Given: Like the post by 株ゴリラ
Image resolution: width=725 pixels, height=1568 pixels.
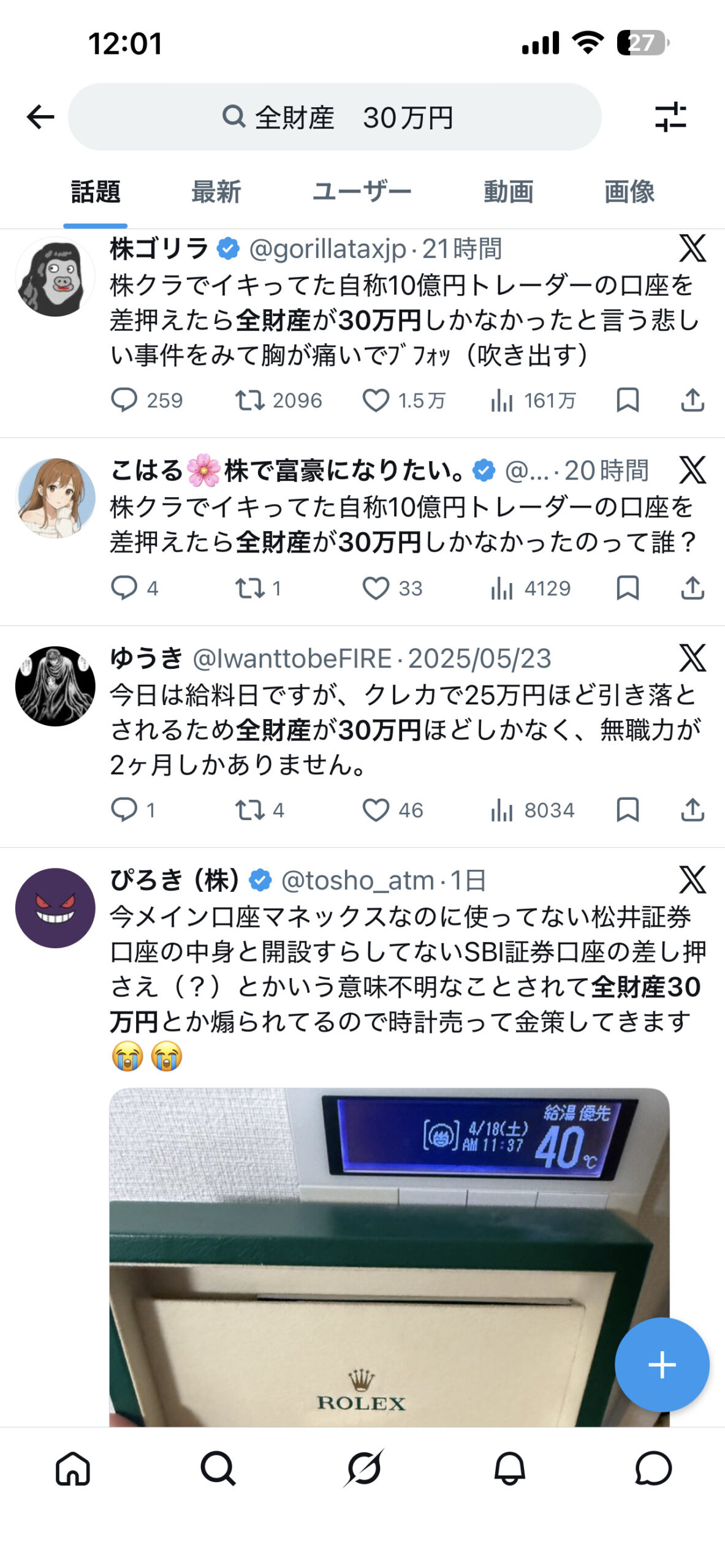Looking at the screenshot, I should coord(376,401).
